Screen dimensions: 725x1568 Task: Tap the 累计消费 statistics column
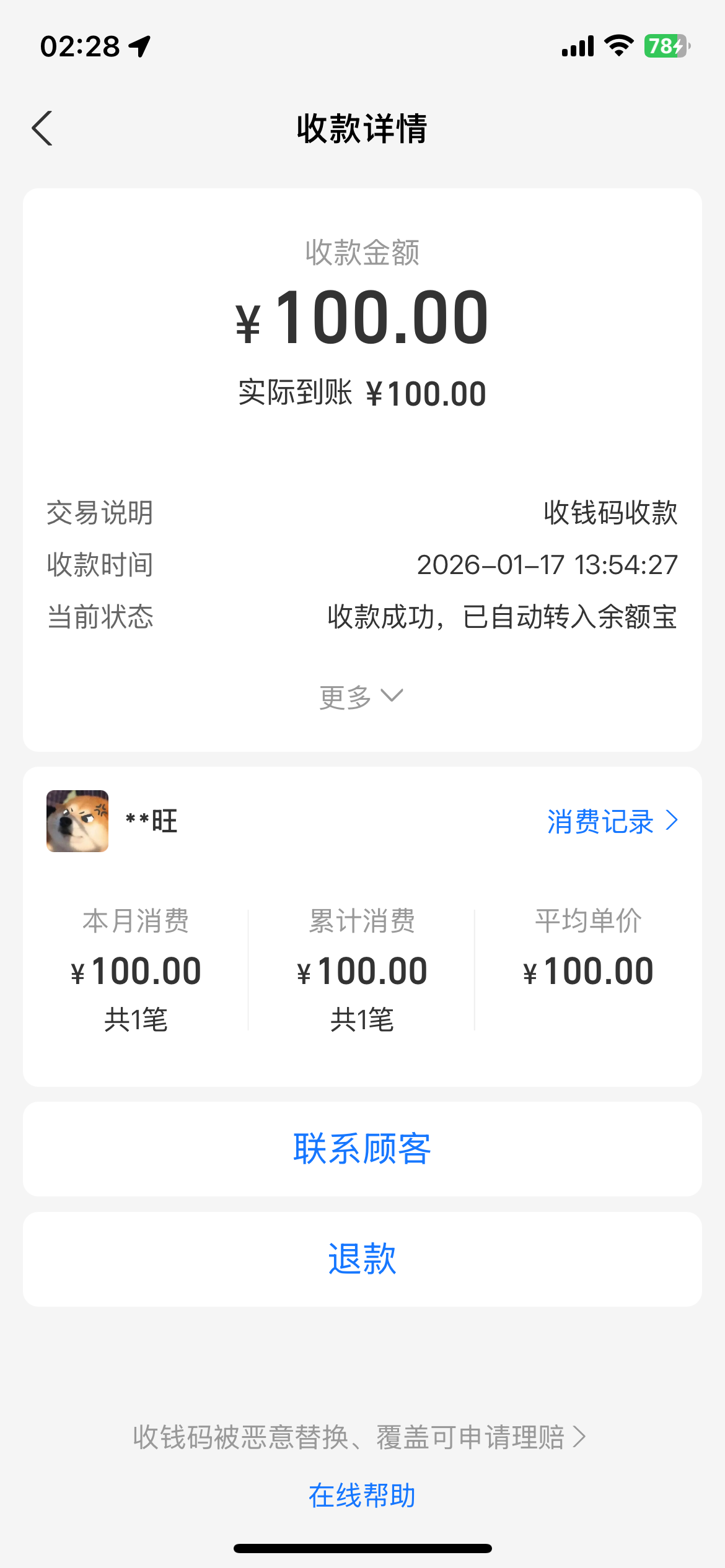click(361, 970)
